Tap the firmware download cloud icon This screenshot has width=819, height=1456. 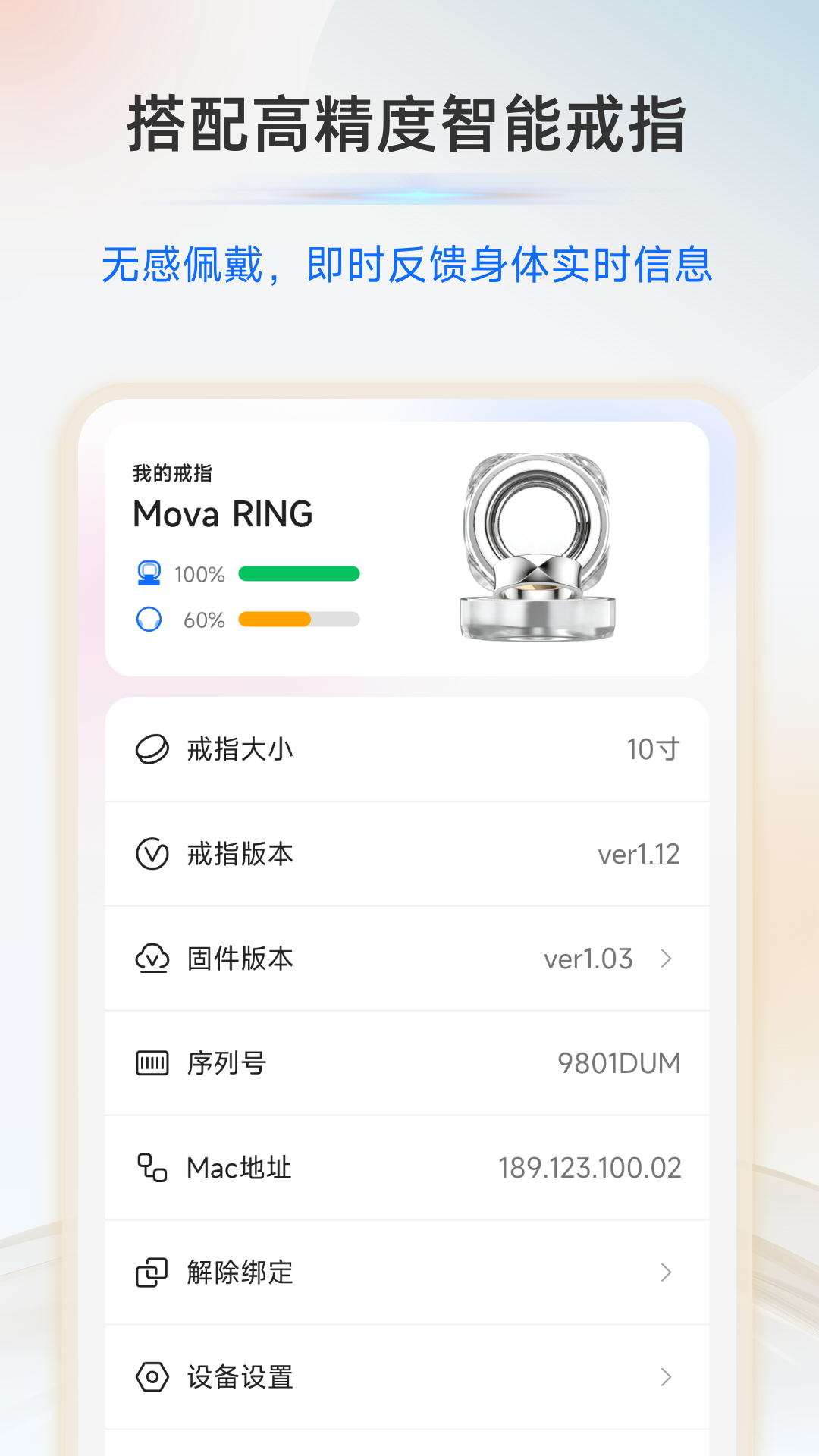[x=150, y=959]
